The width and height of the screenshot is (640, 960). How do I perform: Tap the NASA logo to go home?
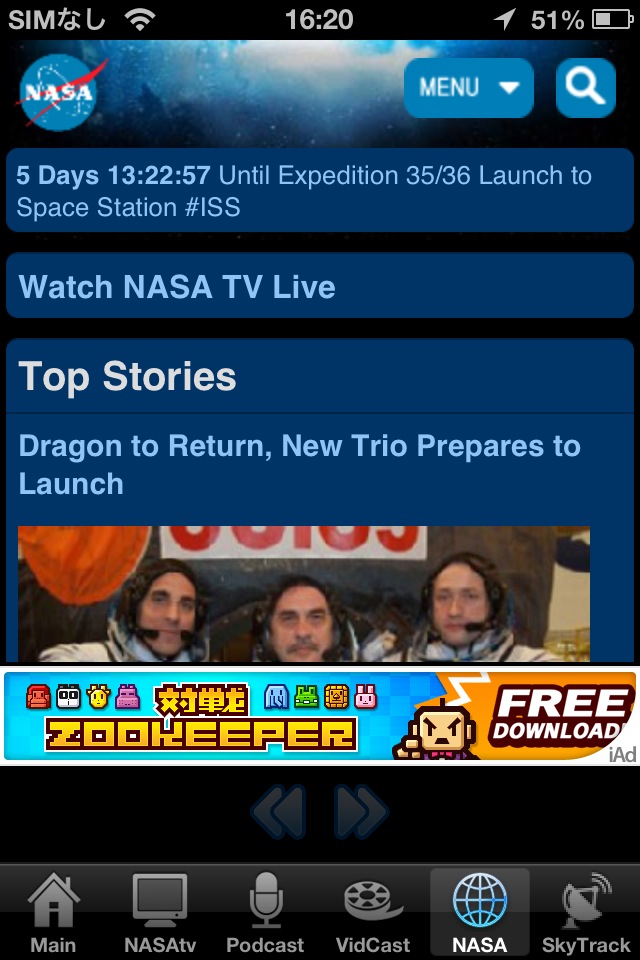pyautogui.click(x=61, y=92)
